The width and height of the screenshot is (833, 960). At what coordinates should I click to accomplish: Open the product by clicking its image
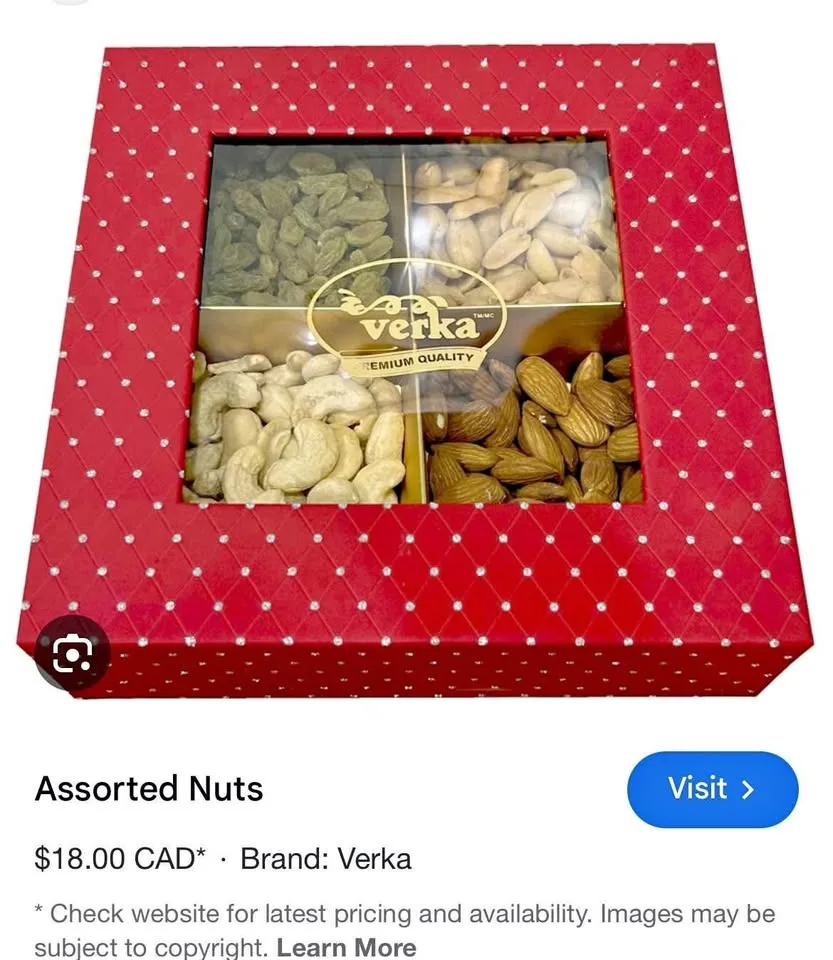415,360
